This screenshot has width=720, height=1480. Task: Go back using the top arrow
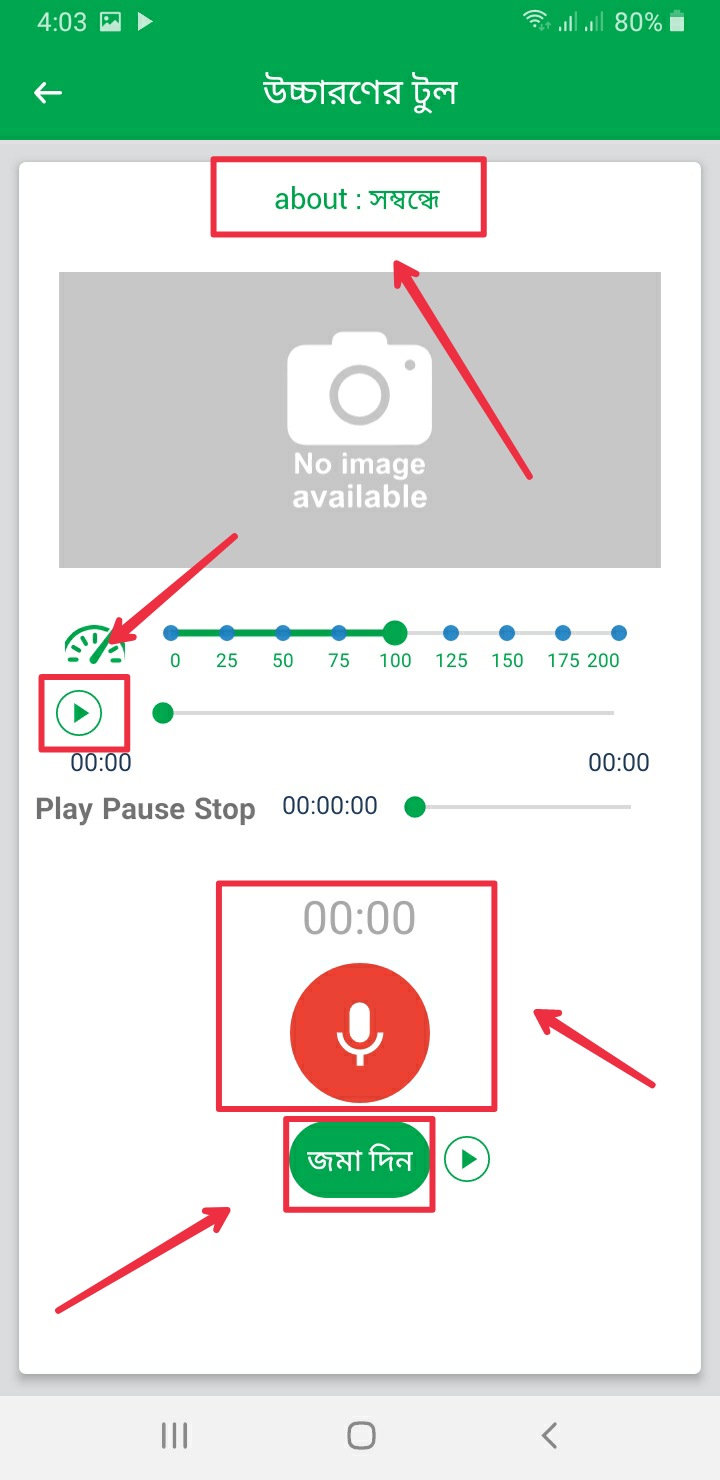(x=48, y=93)
